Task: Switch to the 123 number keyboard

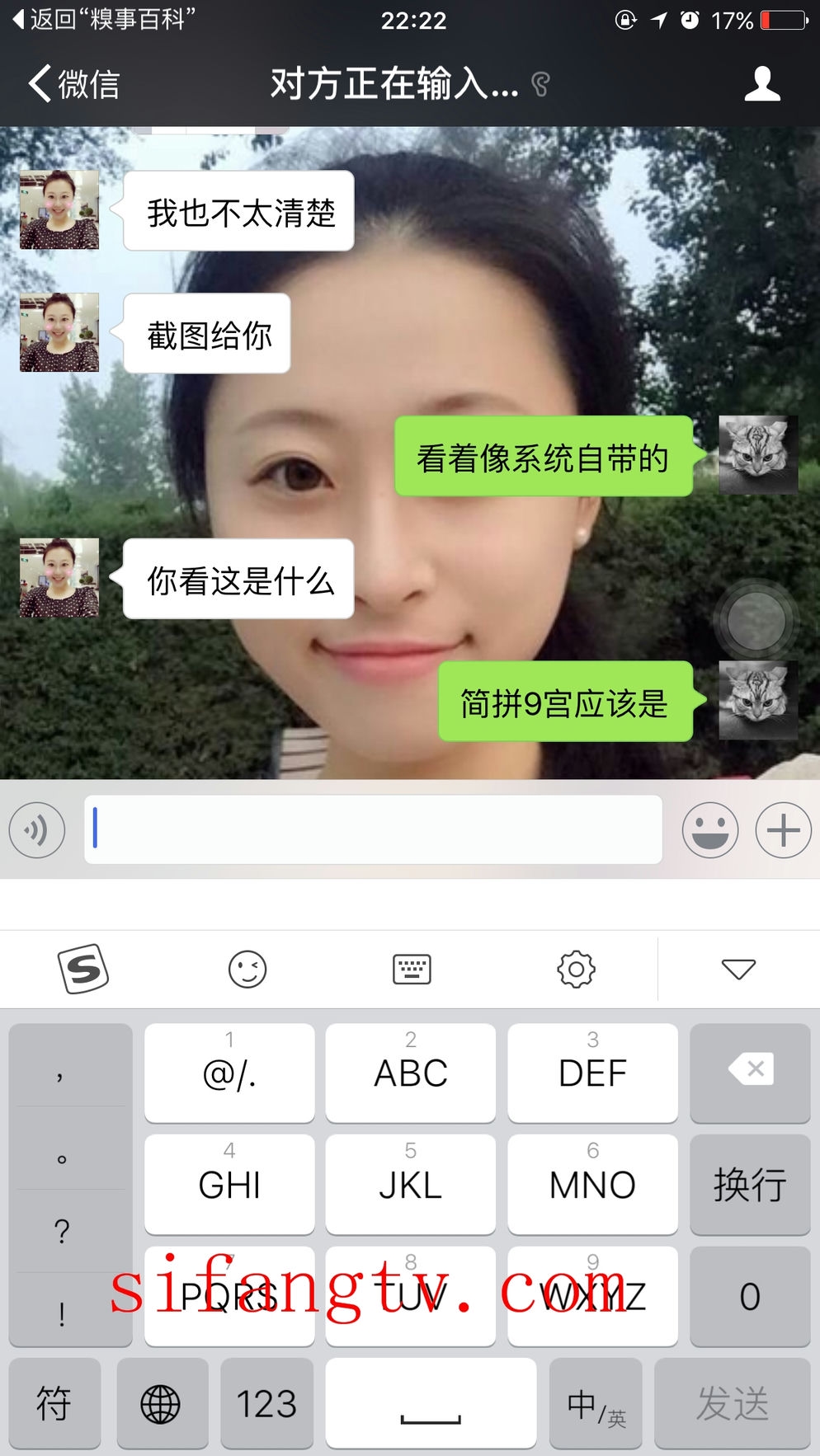Action: tap(266, 1403)
